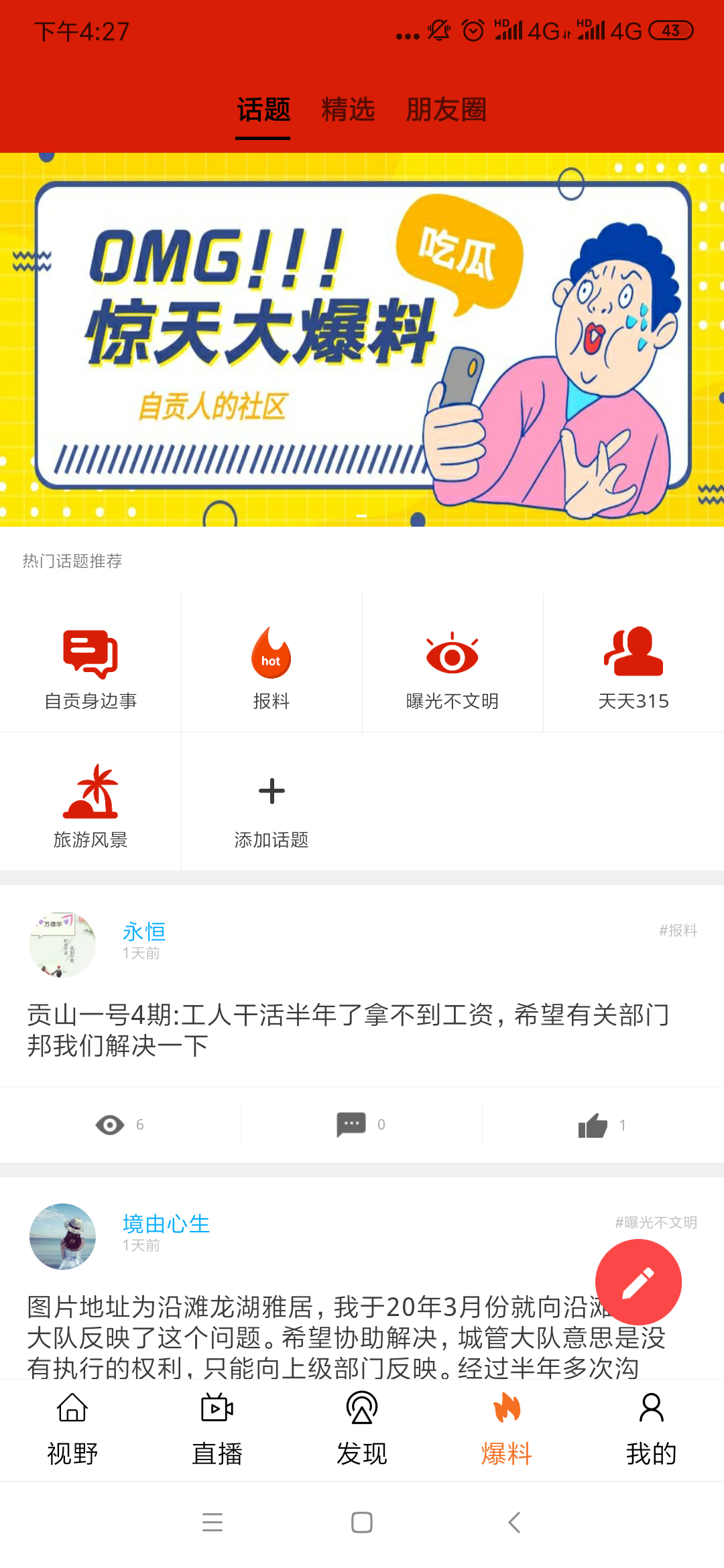Viewport: 724px width, 1568px height.
Task: Switch to the 精选 tab
Action: click(348, 109)
